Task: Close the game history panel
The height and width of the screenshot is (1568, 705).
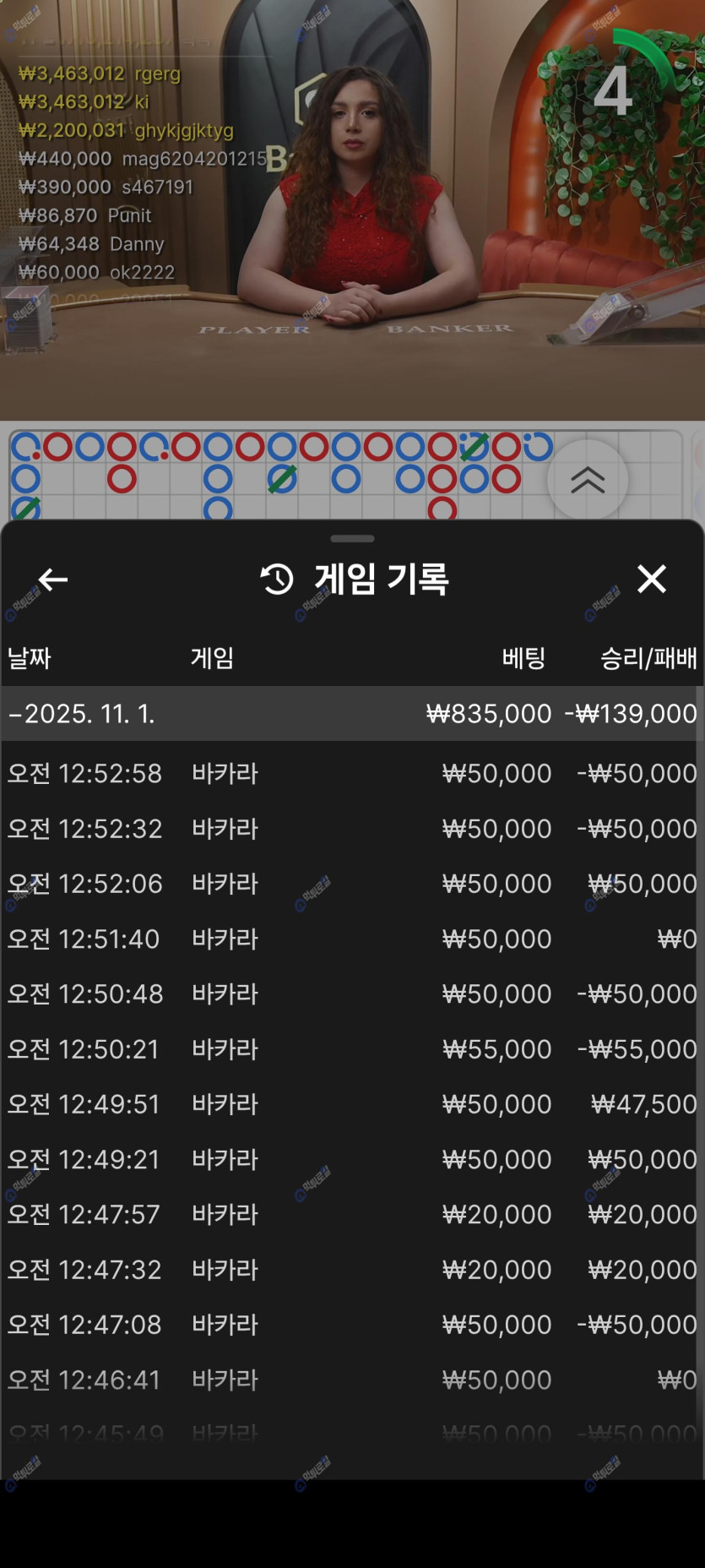Action: pos(651,580)
